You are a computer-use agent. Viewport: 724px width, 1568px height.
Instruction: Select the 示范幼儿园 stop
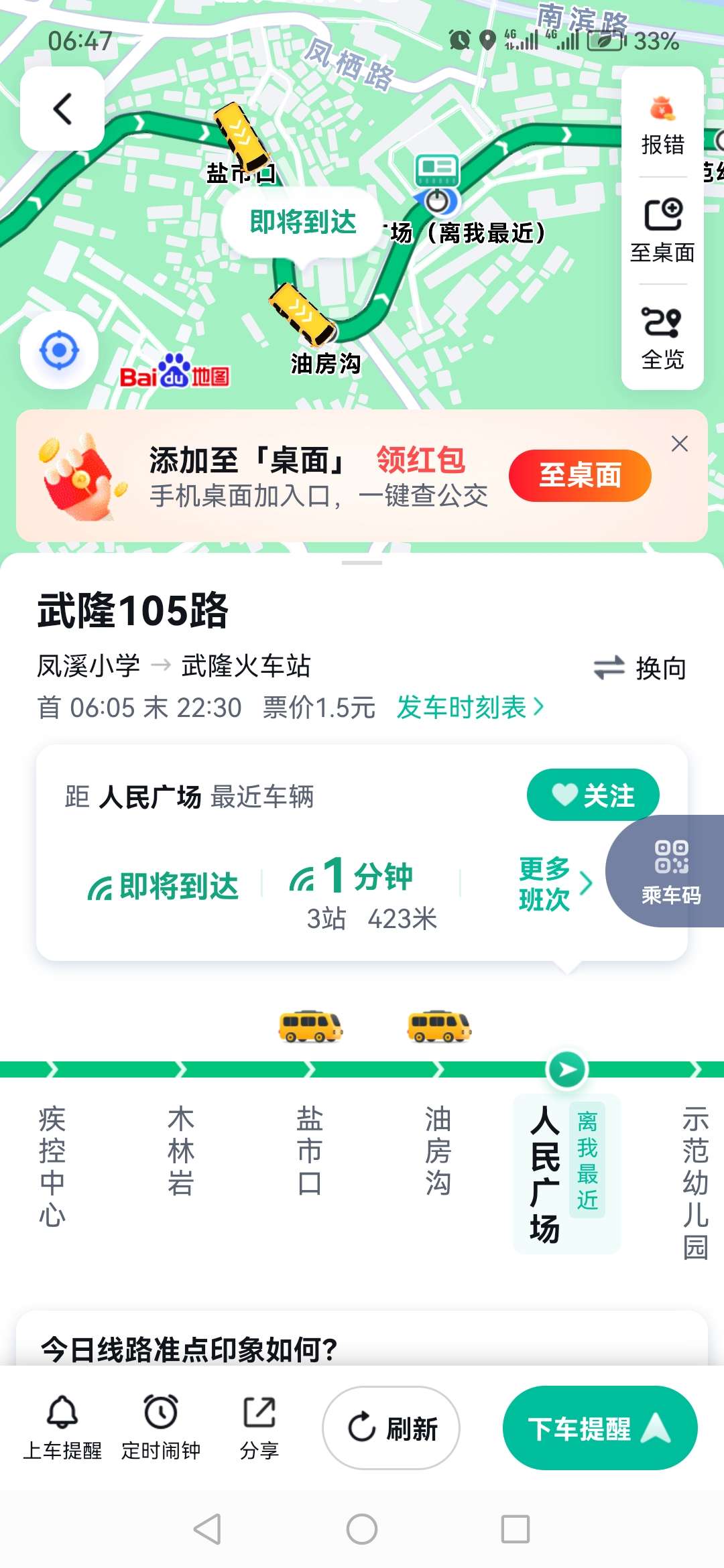coord(695,1183)
